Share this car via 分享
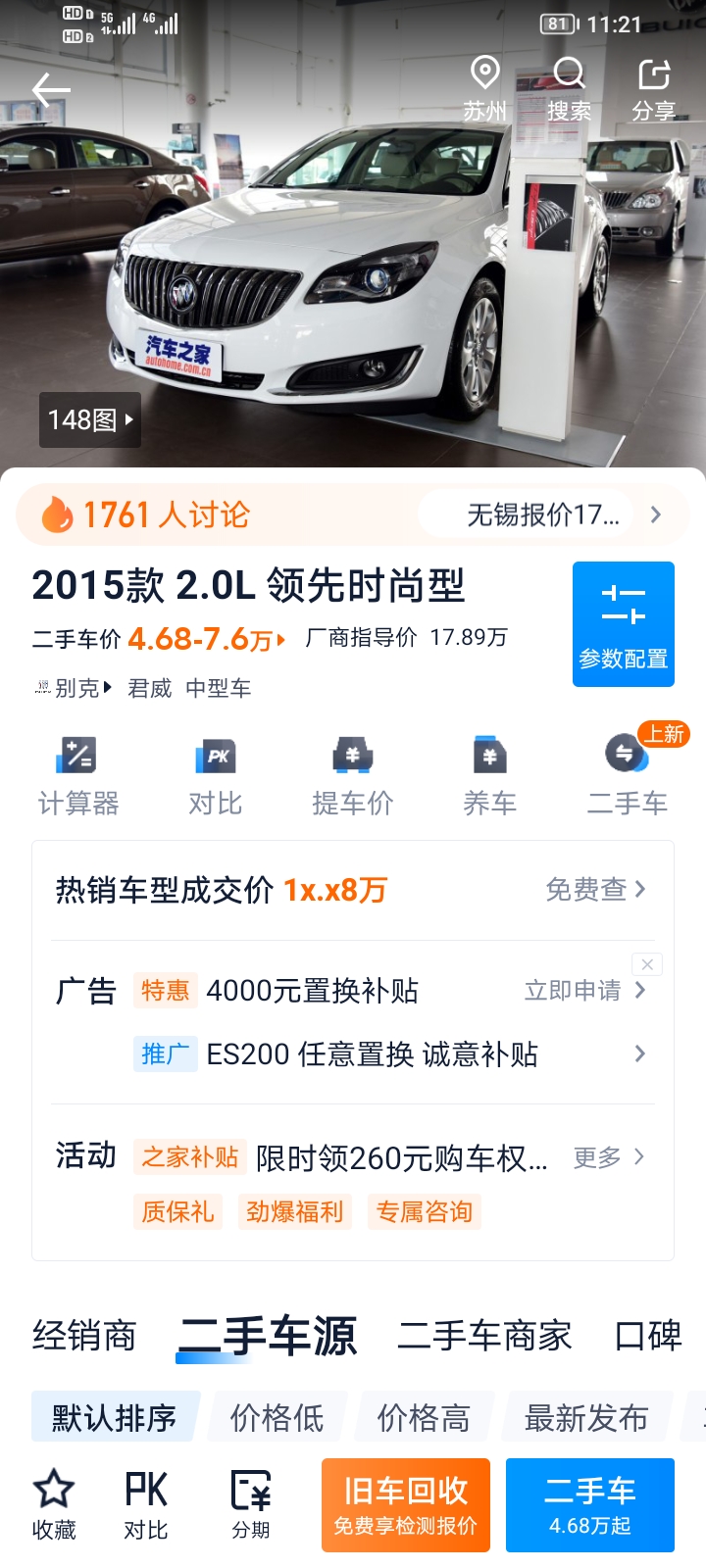Viewport: 706px width, 1568px height. pos(654,89)
